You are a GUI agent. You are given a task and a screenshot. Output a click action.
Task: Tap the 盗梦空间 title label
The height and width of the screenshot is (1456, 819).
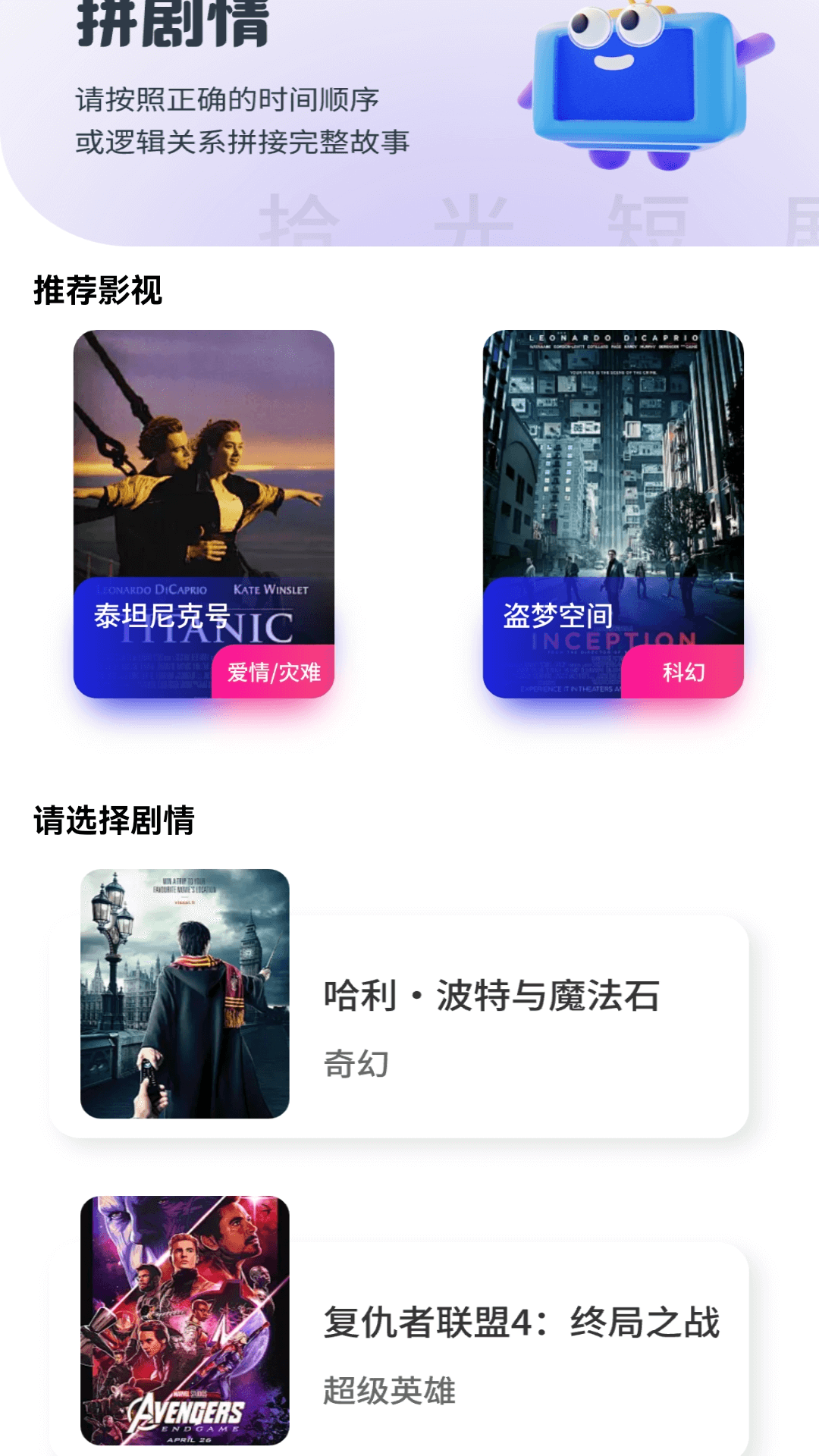pyautogui.click(x=559, y=617)
